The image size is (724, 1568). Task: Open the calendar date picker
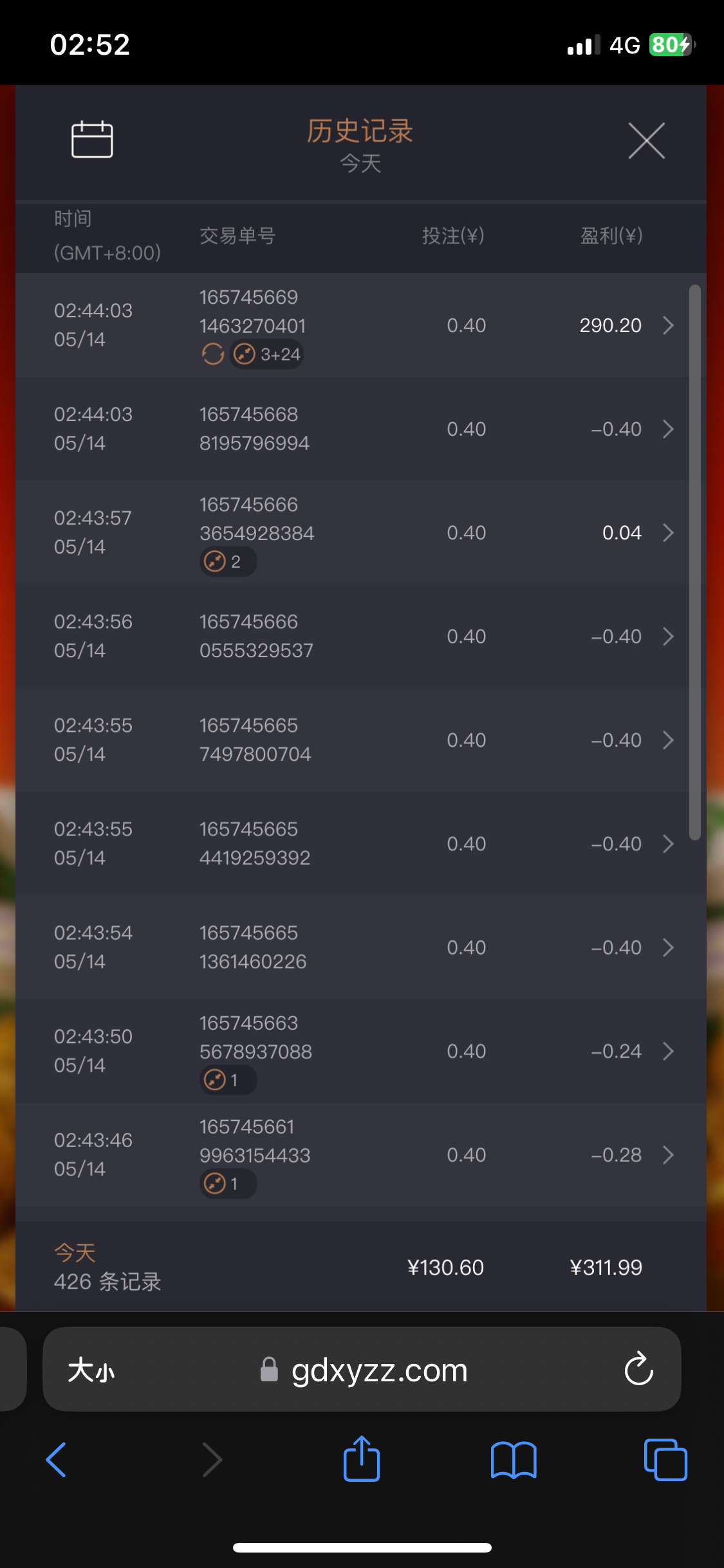click(x=92, y=139)
